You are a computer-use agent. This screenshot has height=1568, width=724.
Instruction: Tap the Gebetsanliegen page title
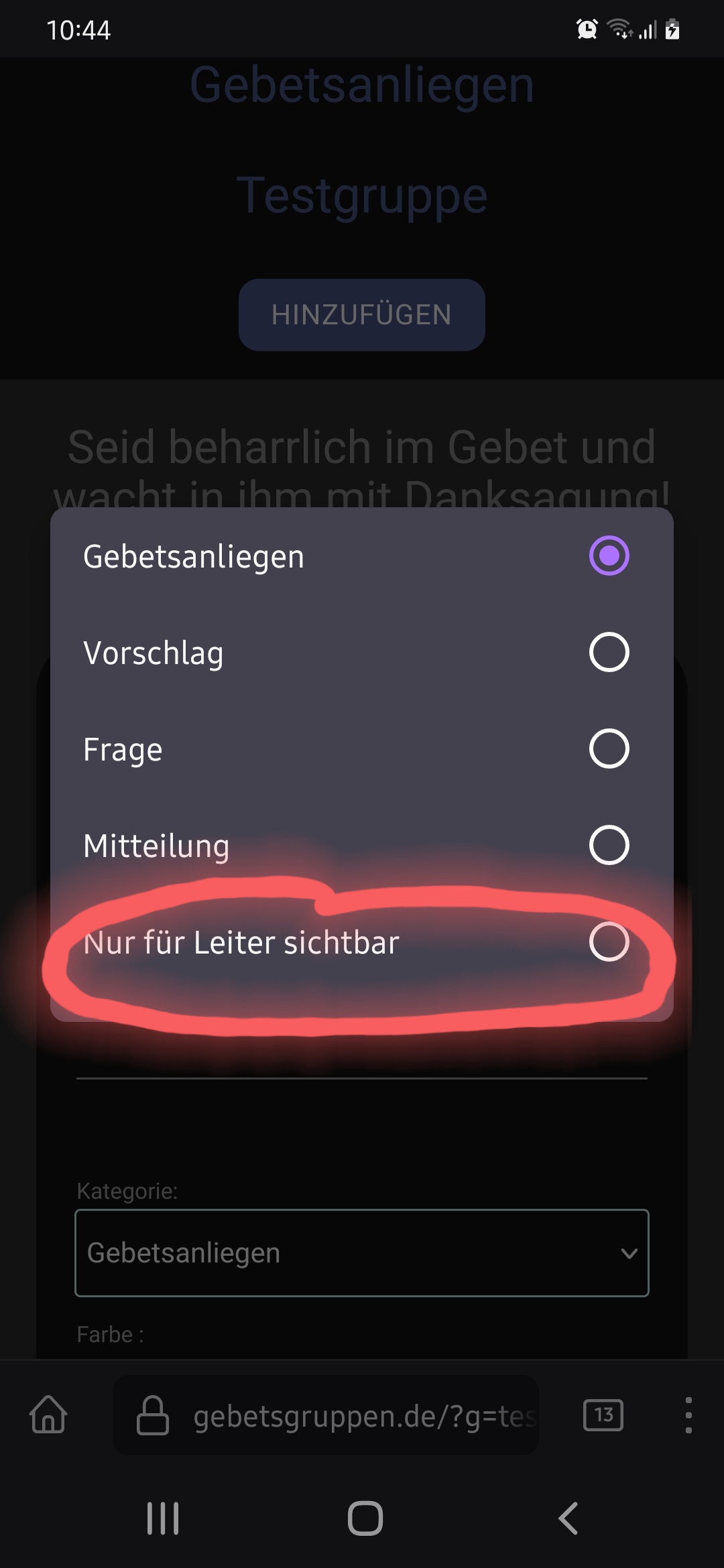[362, 85]
